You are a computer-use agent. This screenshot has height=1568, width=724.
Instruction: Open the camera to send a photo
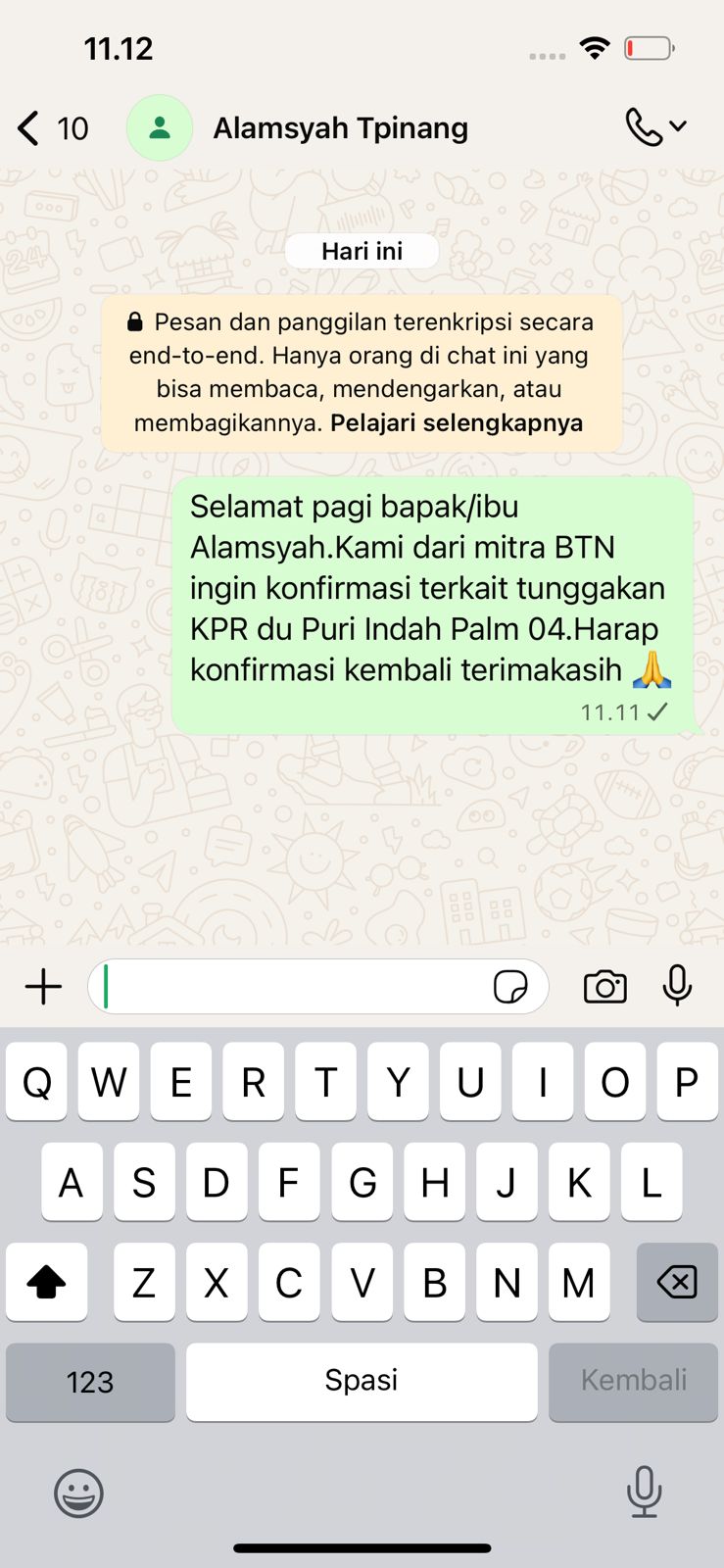click(604, 987)
